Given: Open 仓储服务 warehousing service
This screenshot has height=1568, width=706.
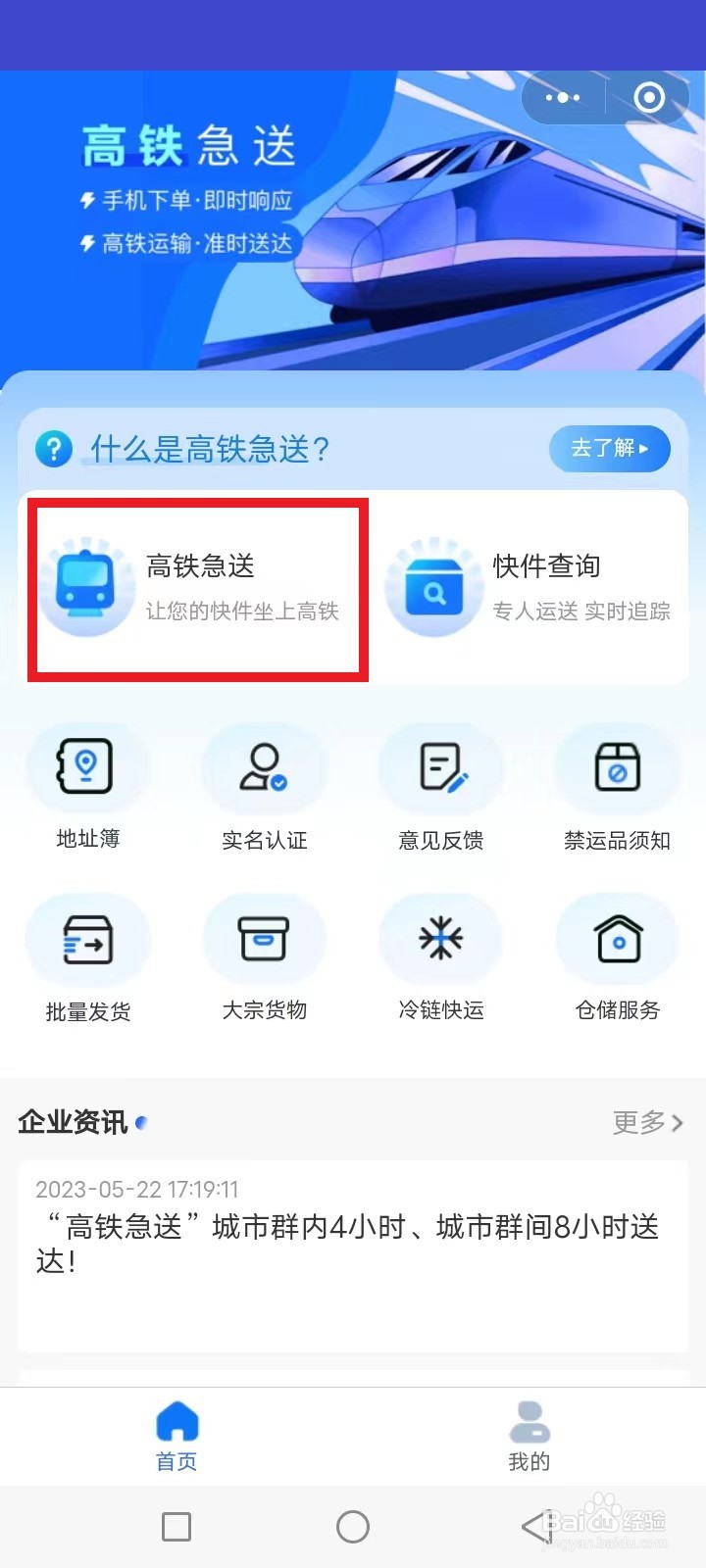Looking at the screenshot, I should coord(617,958).
